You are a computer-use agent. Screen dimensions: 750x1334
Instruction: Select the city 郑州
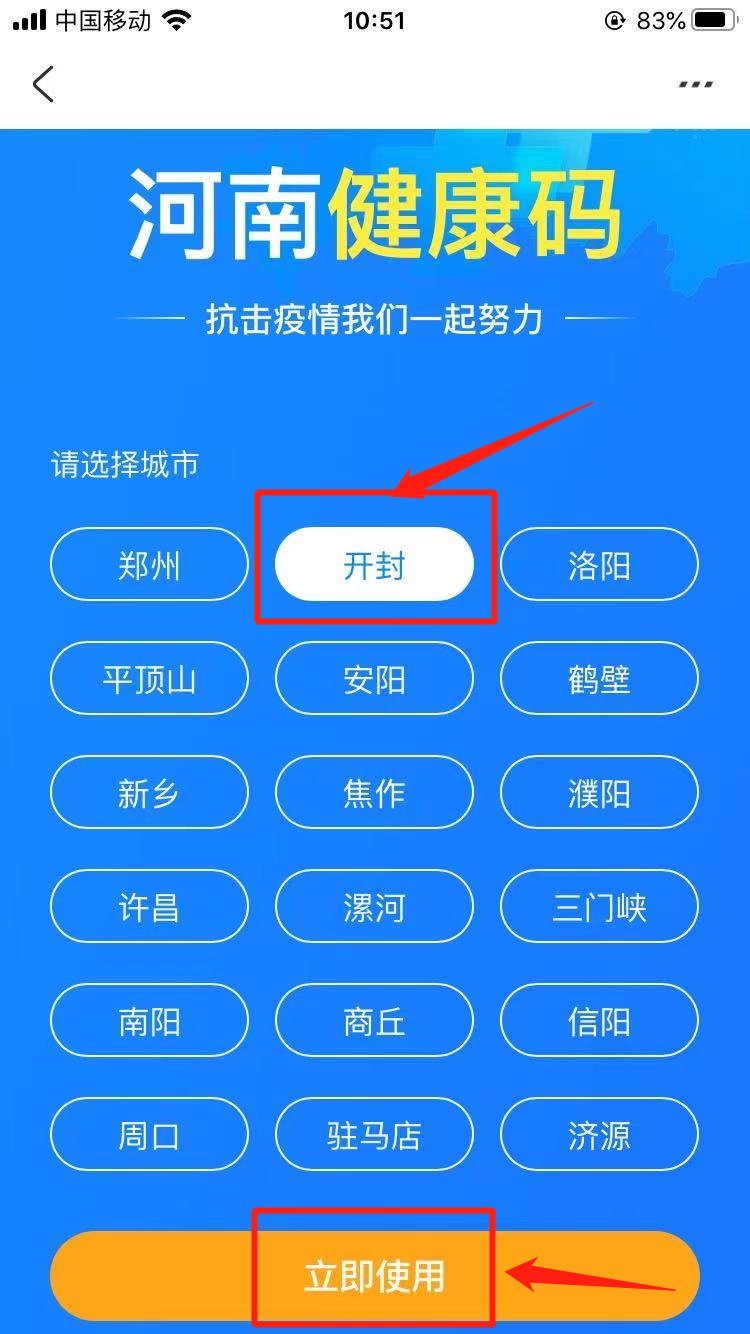pyautogui.click(x=149, y=565)
